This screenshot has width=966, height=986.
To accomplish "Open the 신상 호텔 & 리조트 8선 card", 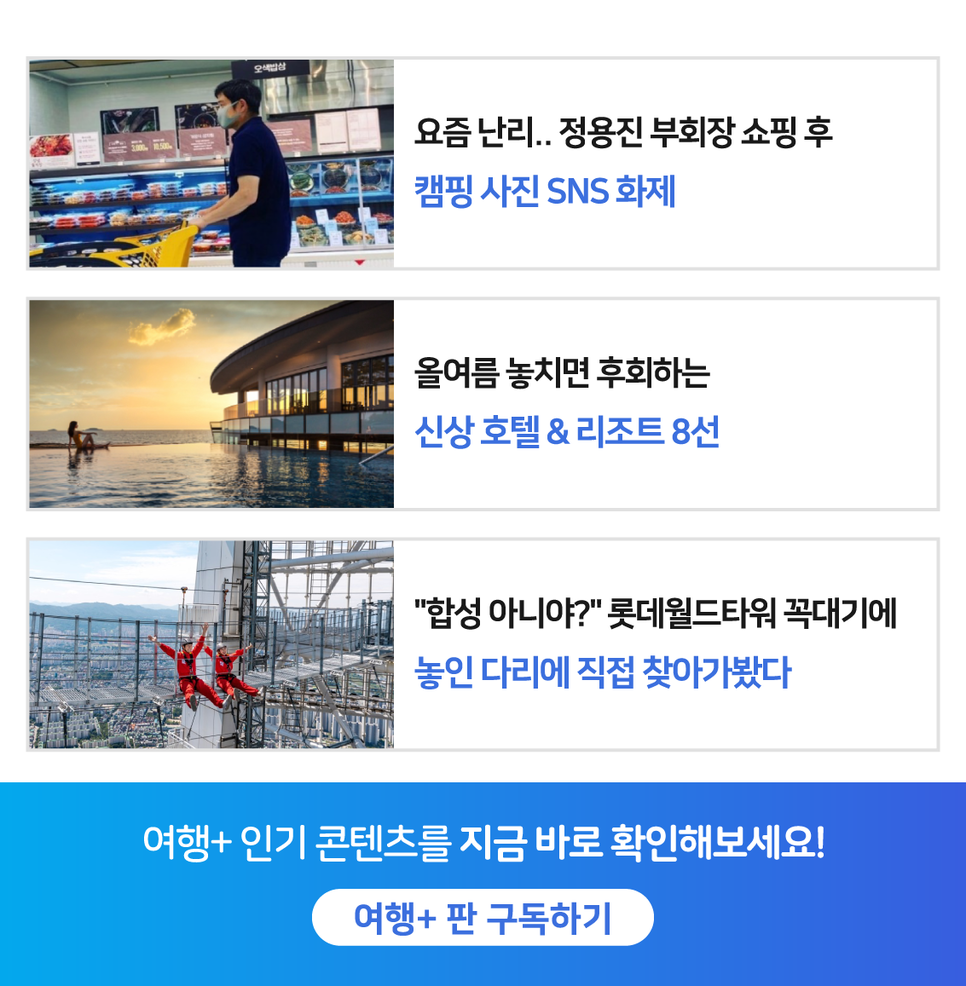I will (x=566, y=403).
